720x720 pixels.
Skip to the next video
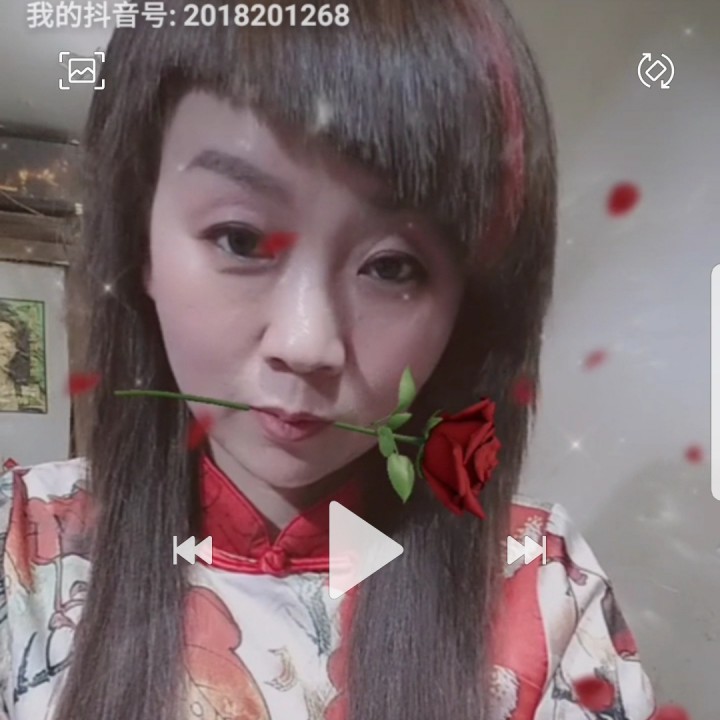click(526, 550)
